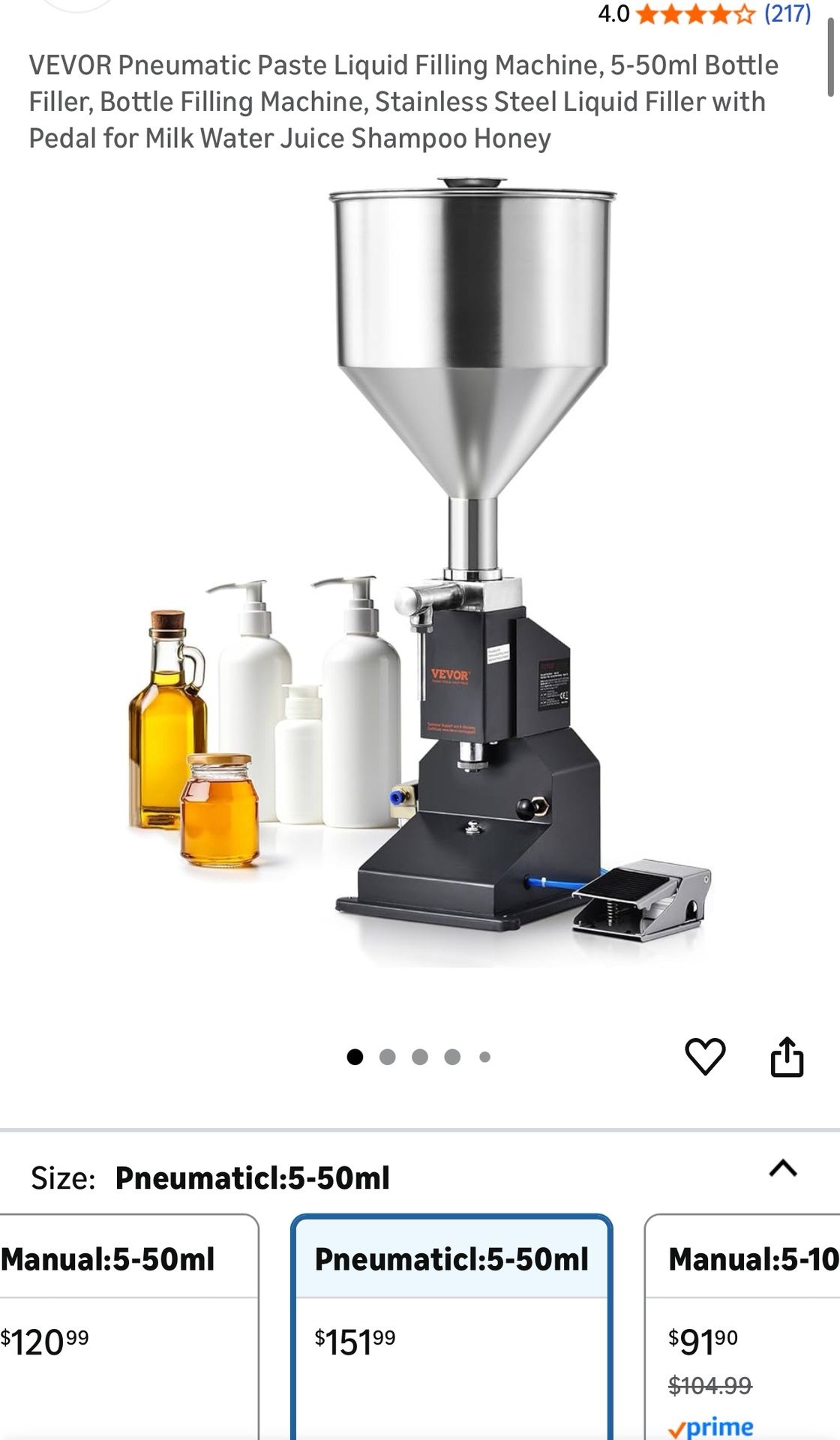The height and width of the screenshot is (1440, 840).
Task: Choose the Pneumaticl:5-50ml size option
Action: click(x=451, y=1320)
